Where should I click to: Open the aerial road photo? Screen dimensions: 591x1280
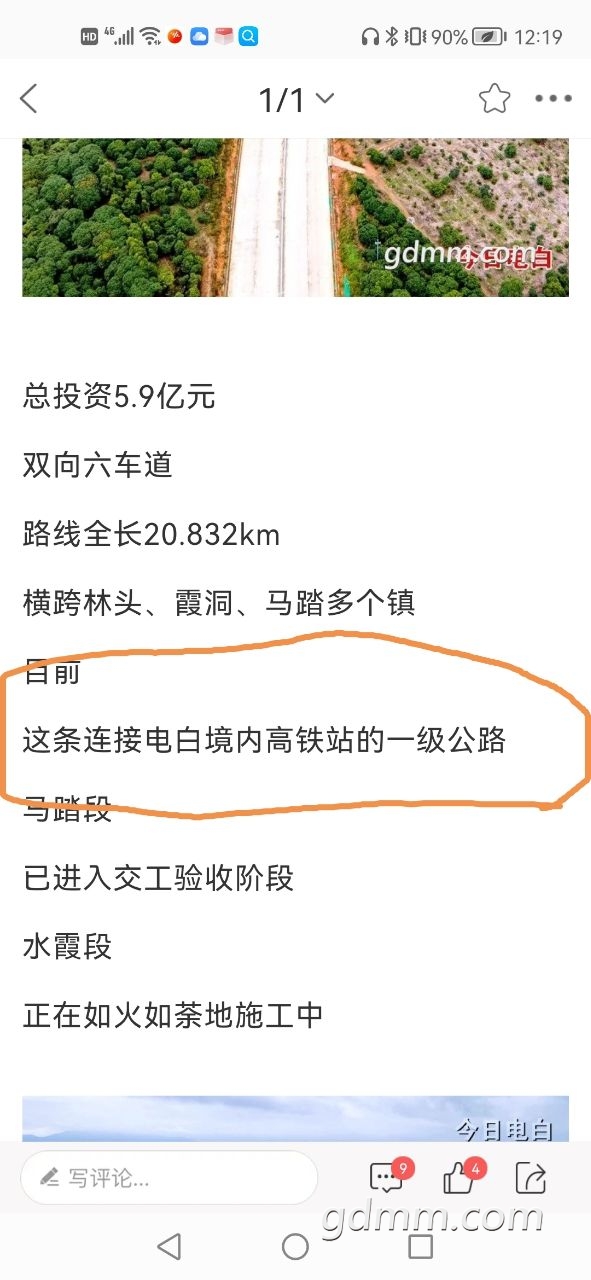pyautogui.click(x=295, y=217)
